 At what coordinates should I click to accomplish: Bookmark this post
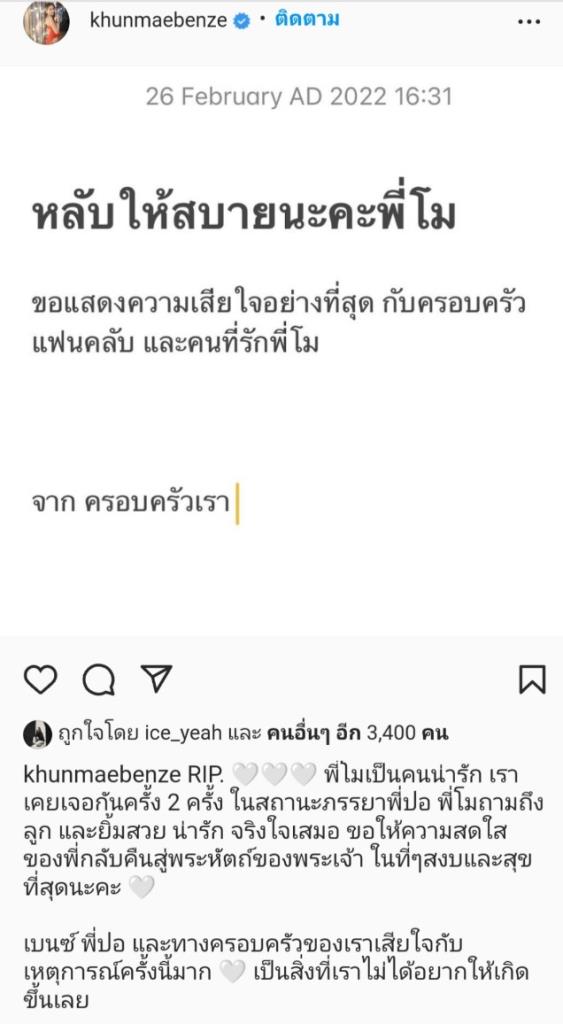click(x=532, y=679)
